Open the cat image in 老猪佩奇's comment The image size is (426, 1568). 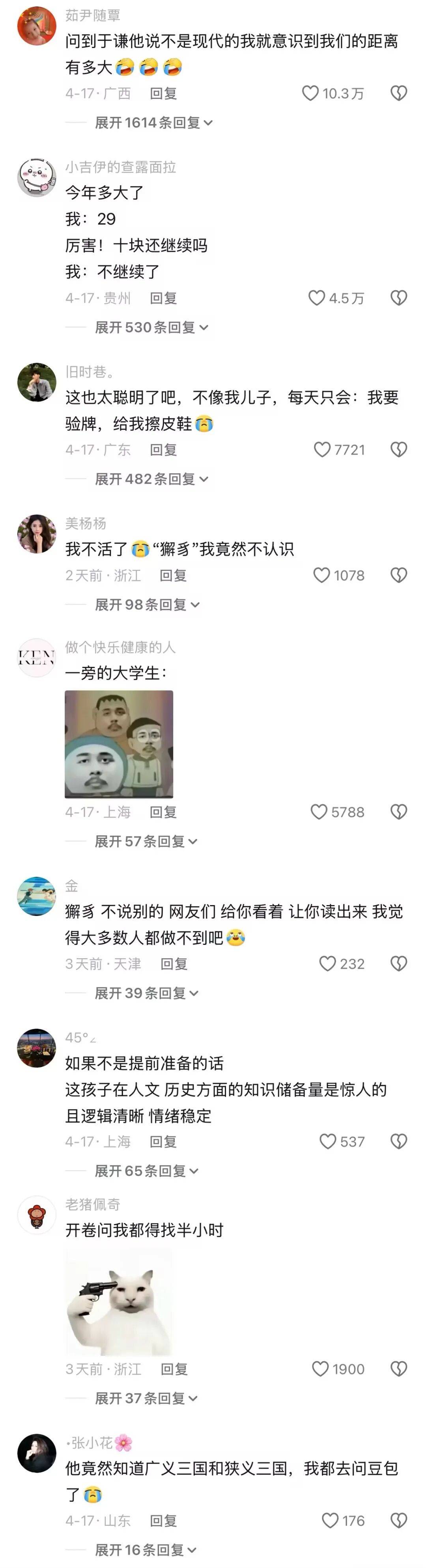pyautogui.click(x=119, y=1301)
